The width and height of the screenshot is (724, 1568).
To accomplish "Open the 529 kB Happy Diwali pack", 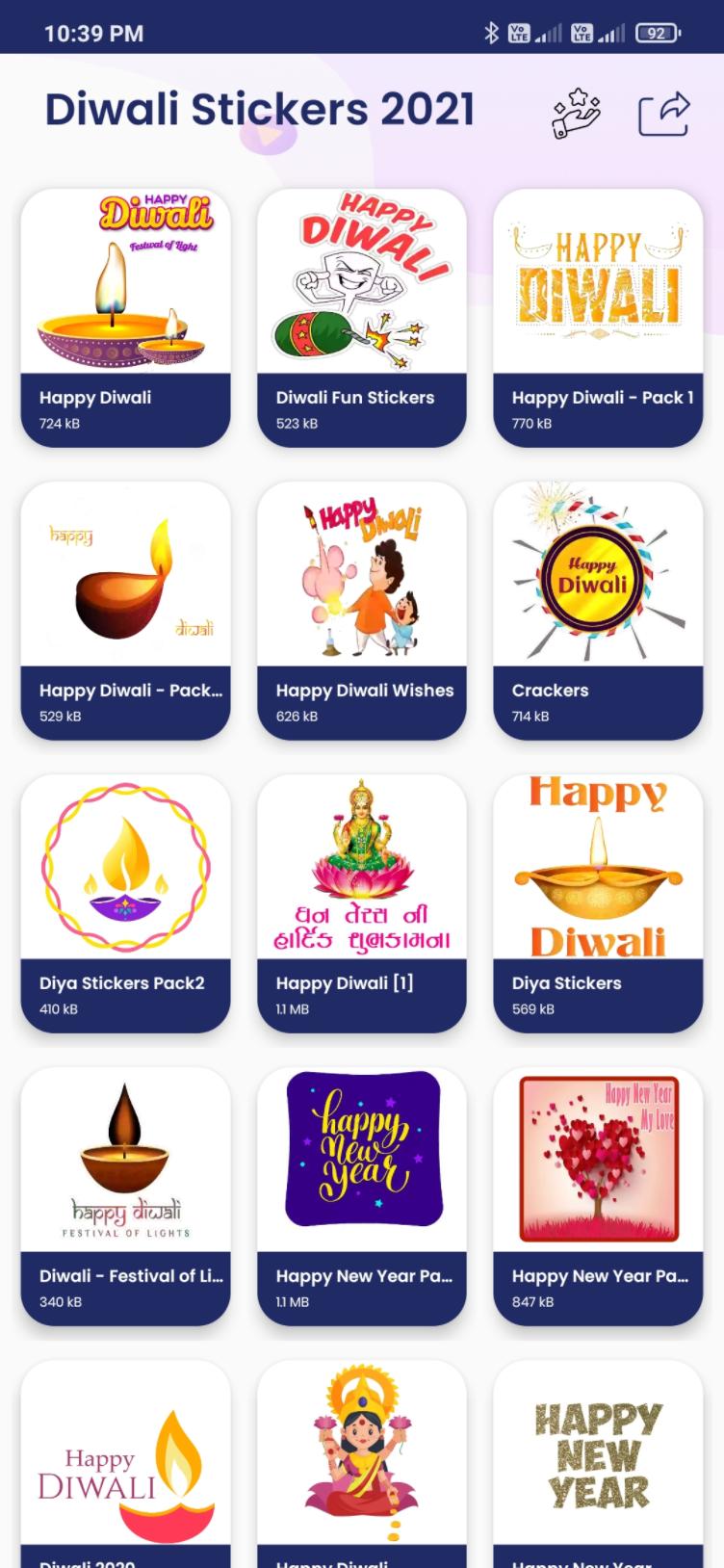I will [125, 609].
